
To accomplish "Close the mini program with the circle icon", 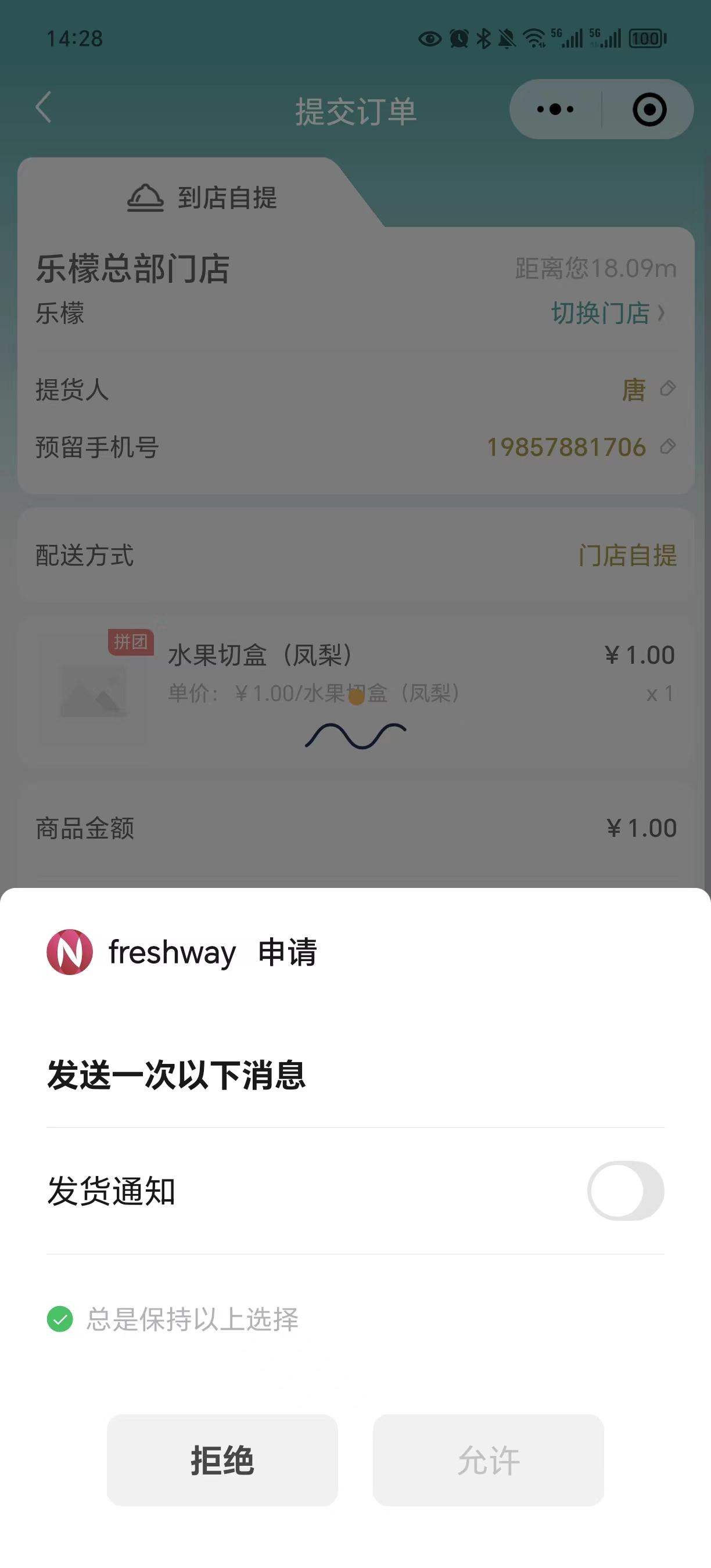I will pyautogui.click(x=649, y=110).
